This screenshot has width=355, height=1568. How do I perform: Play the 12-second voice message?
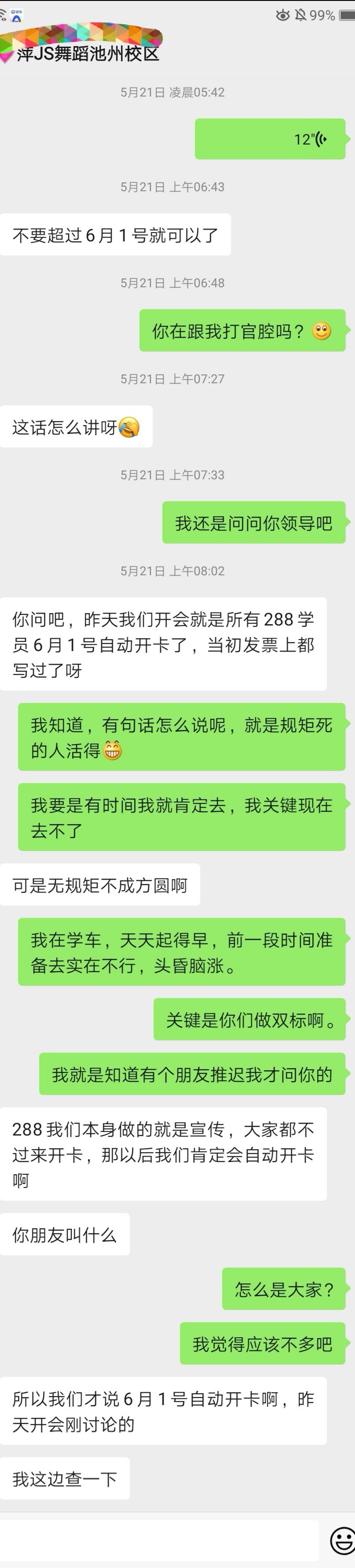coord(270,139)
